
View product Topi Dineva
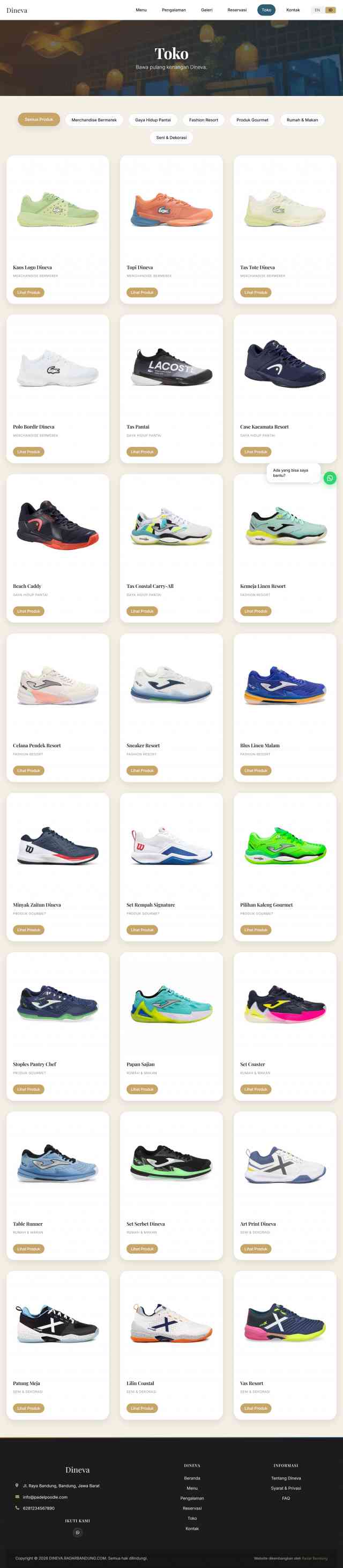click(141, 293)
